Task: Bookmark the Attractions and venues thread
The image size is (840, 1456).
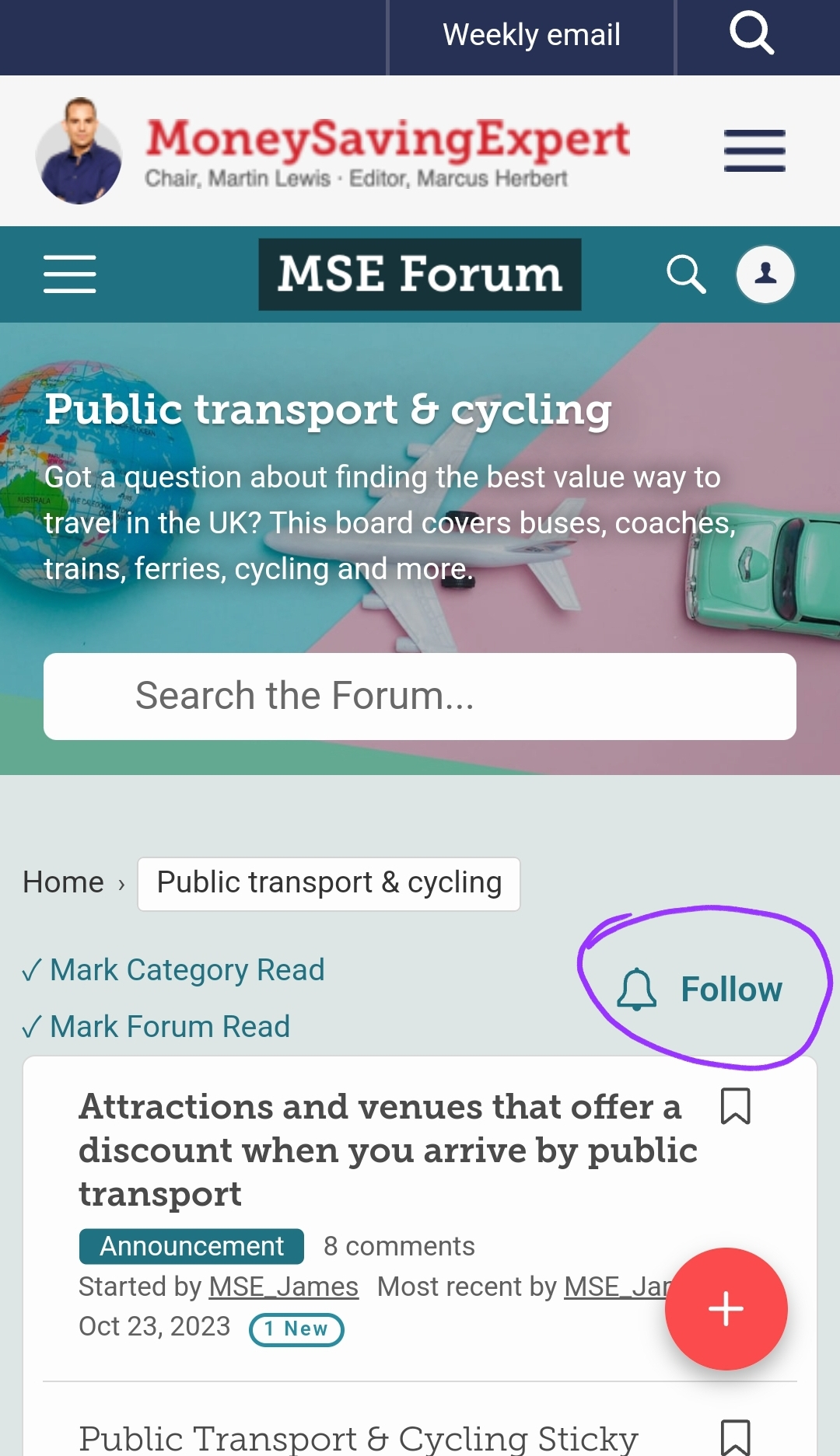Action: click(x=735, y=1106)
